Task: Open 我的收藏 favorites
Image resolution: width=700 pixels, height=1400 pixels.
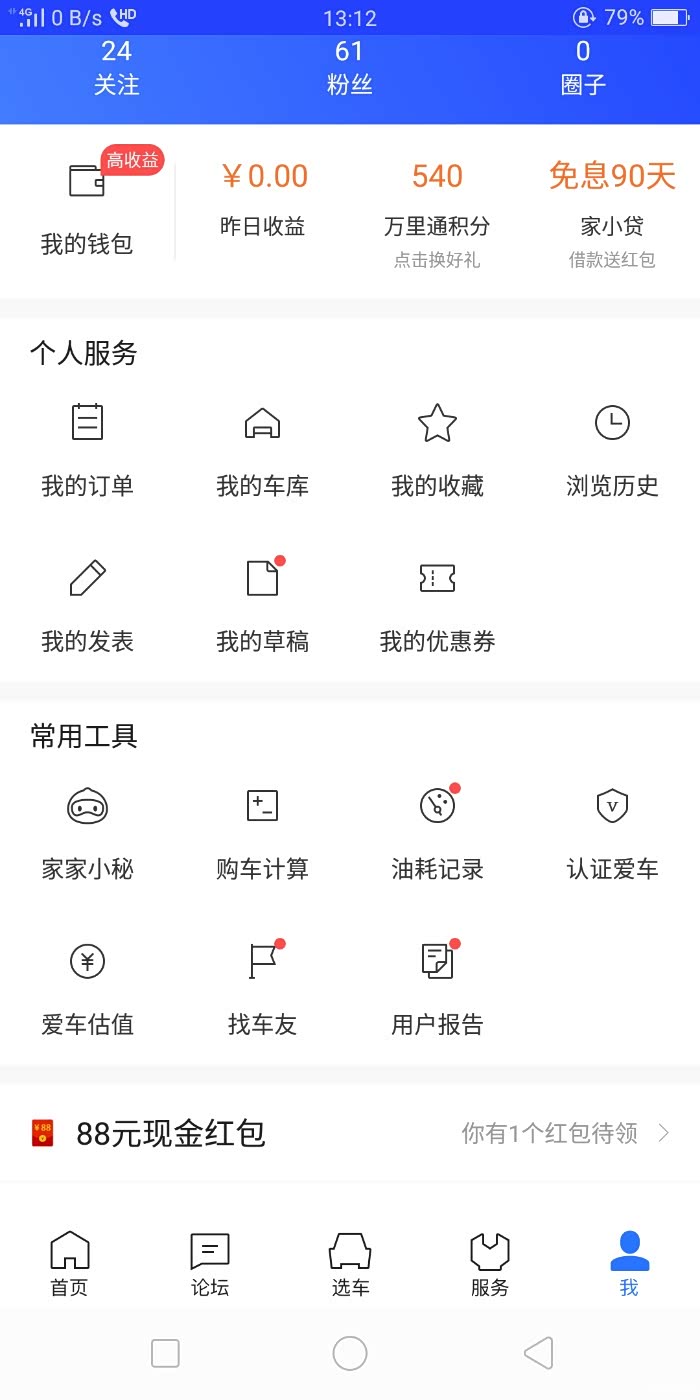Action: 437,448
